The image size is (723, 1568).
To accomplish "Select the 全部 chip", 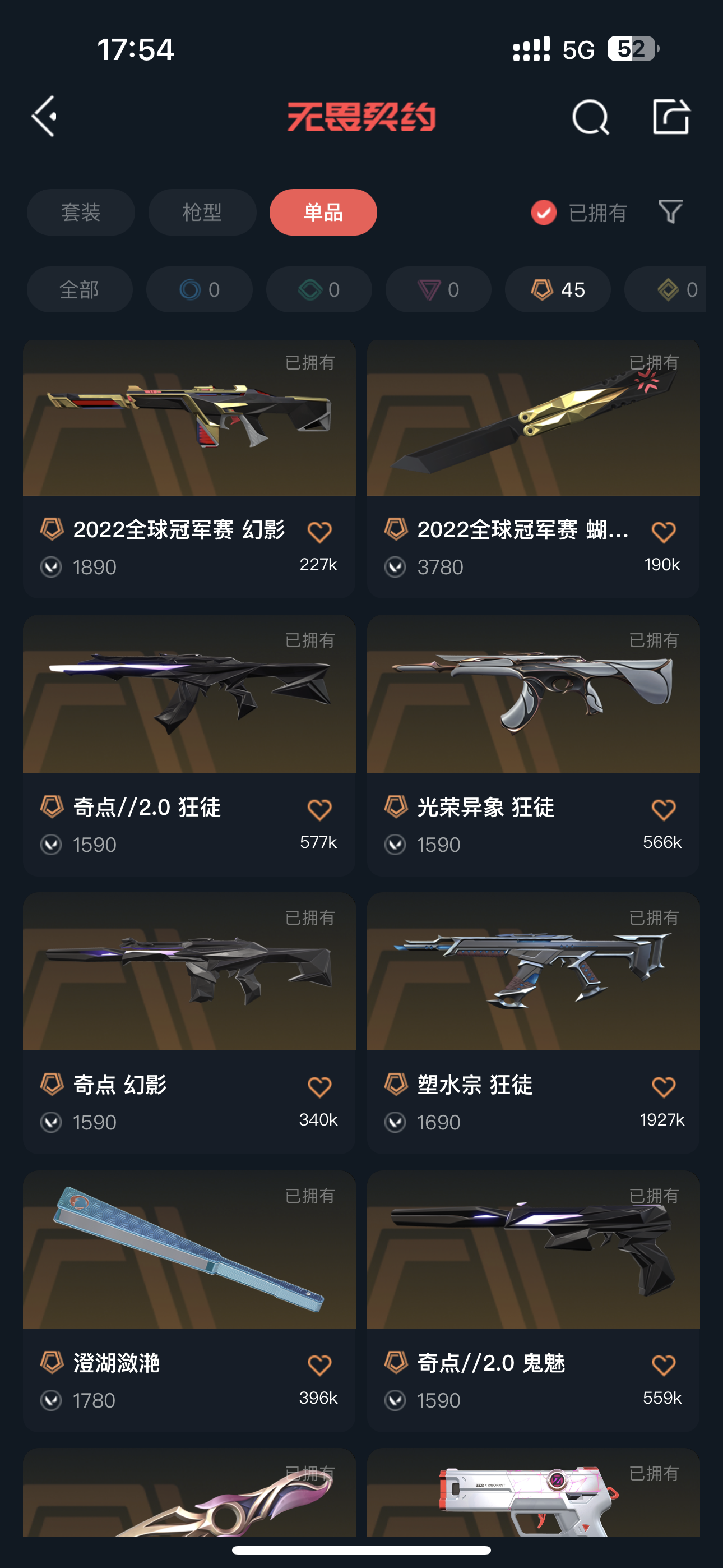I will click(79, 290).
